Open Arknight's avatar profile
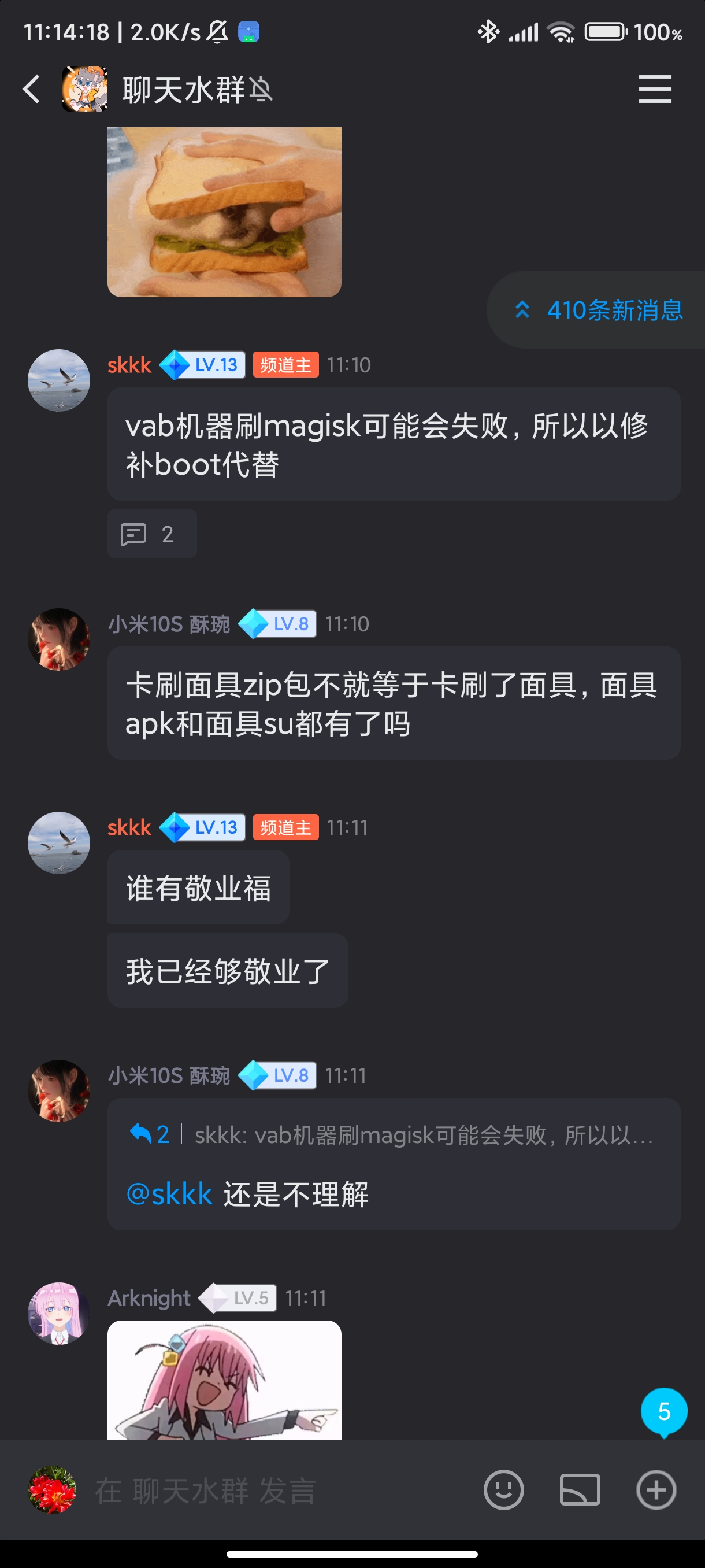This screenshot has height=1568, width=705. [x=59, y=1313]
